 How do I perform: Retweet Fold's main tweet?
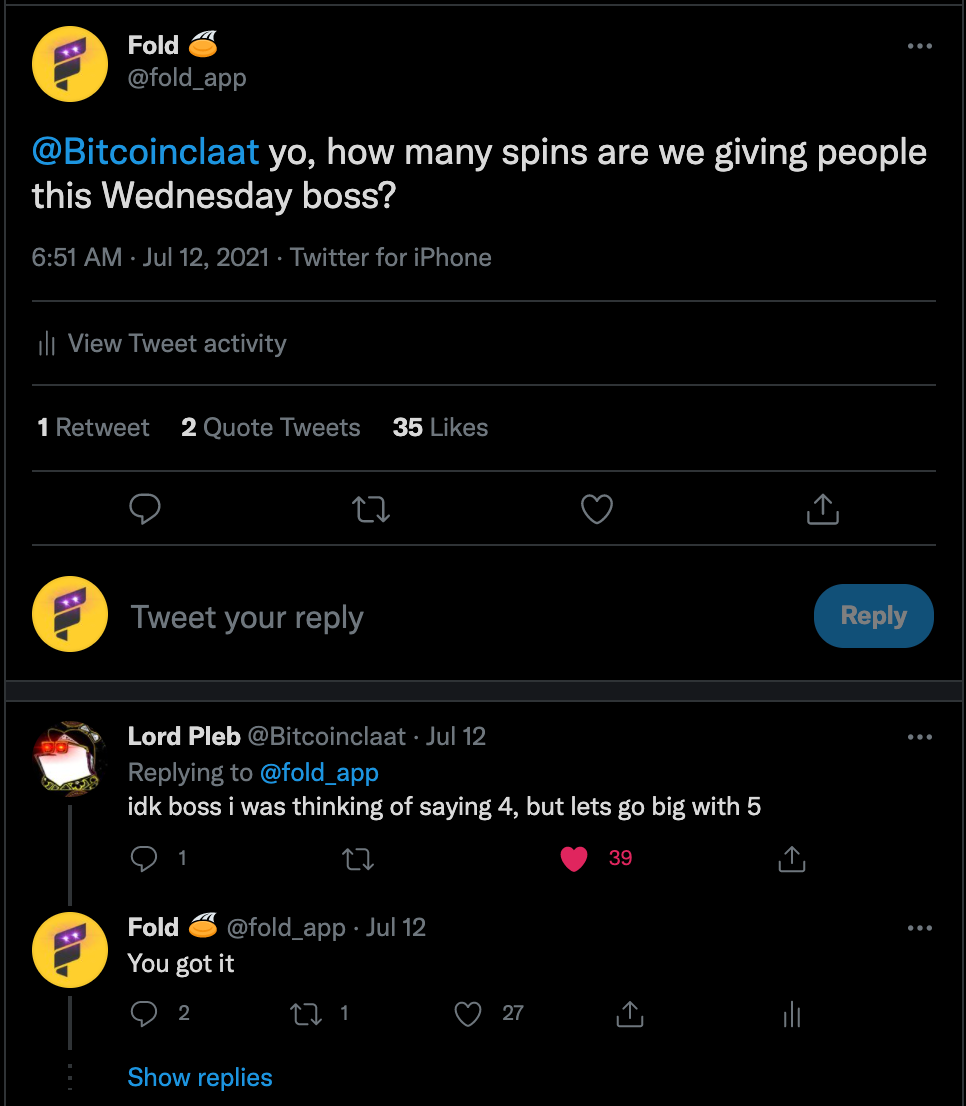pyautogui.click(x=372, y=510)
